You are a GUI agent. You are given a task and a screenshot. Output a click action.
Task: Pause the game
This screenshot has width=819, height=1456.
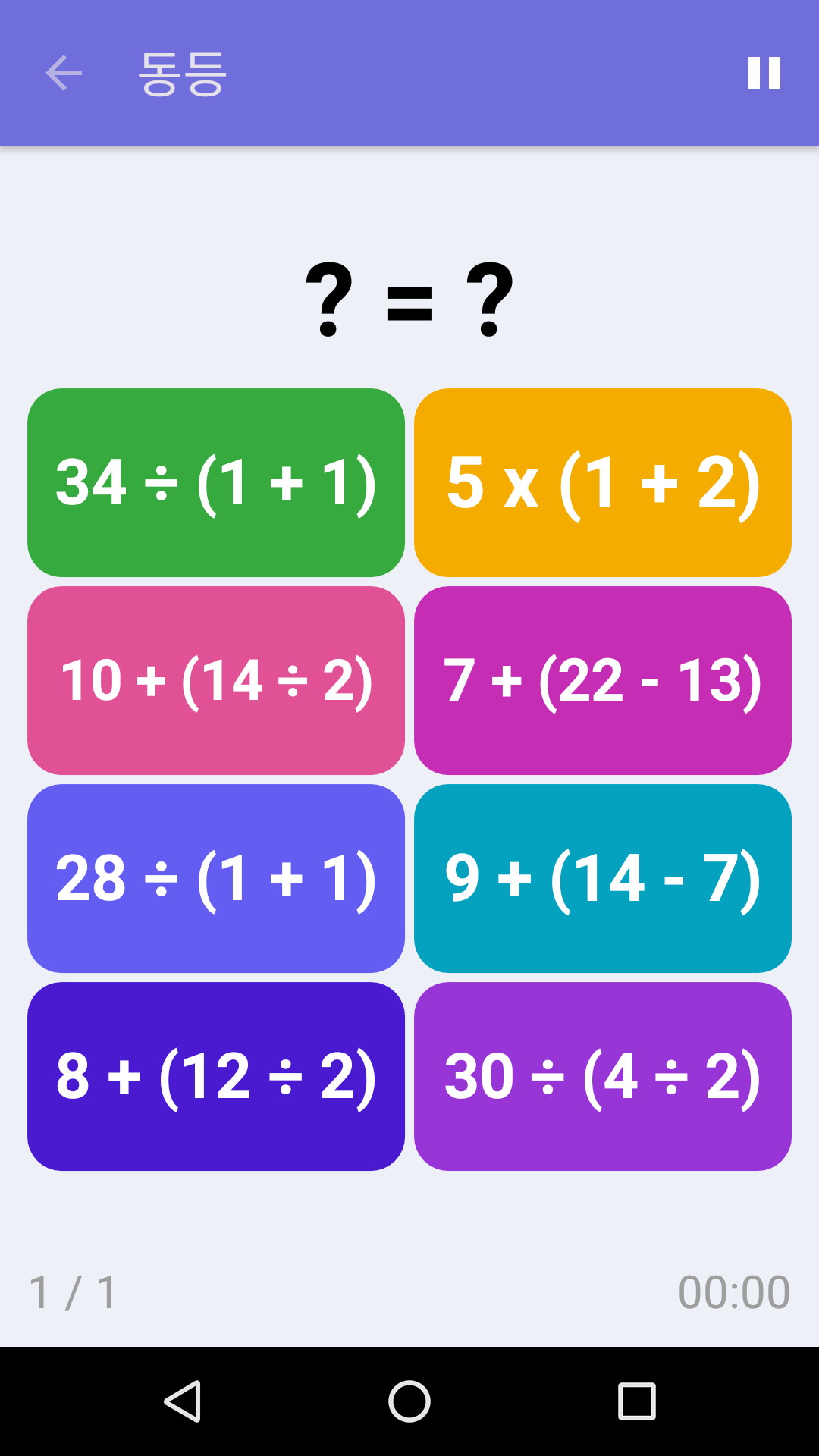pos(764,74)
